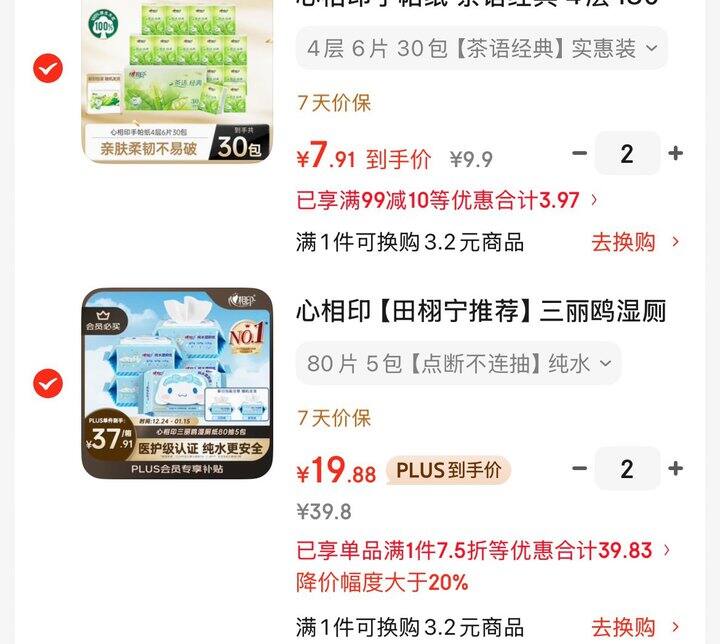Expand the 80片 5包 spec dropdown
This screenshot has width=720, height=644.
tap(458, 364)
